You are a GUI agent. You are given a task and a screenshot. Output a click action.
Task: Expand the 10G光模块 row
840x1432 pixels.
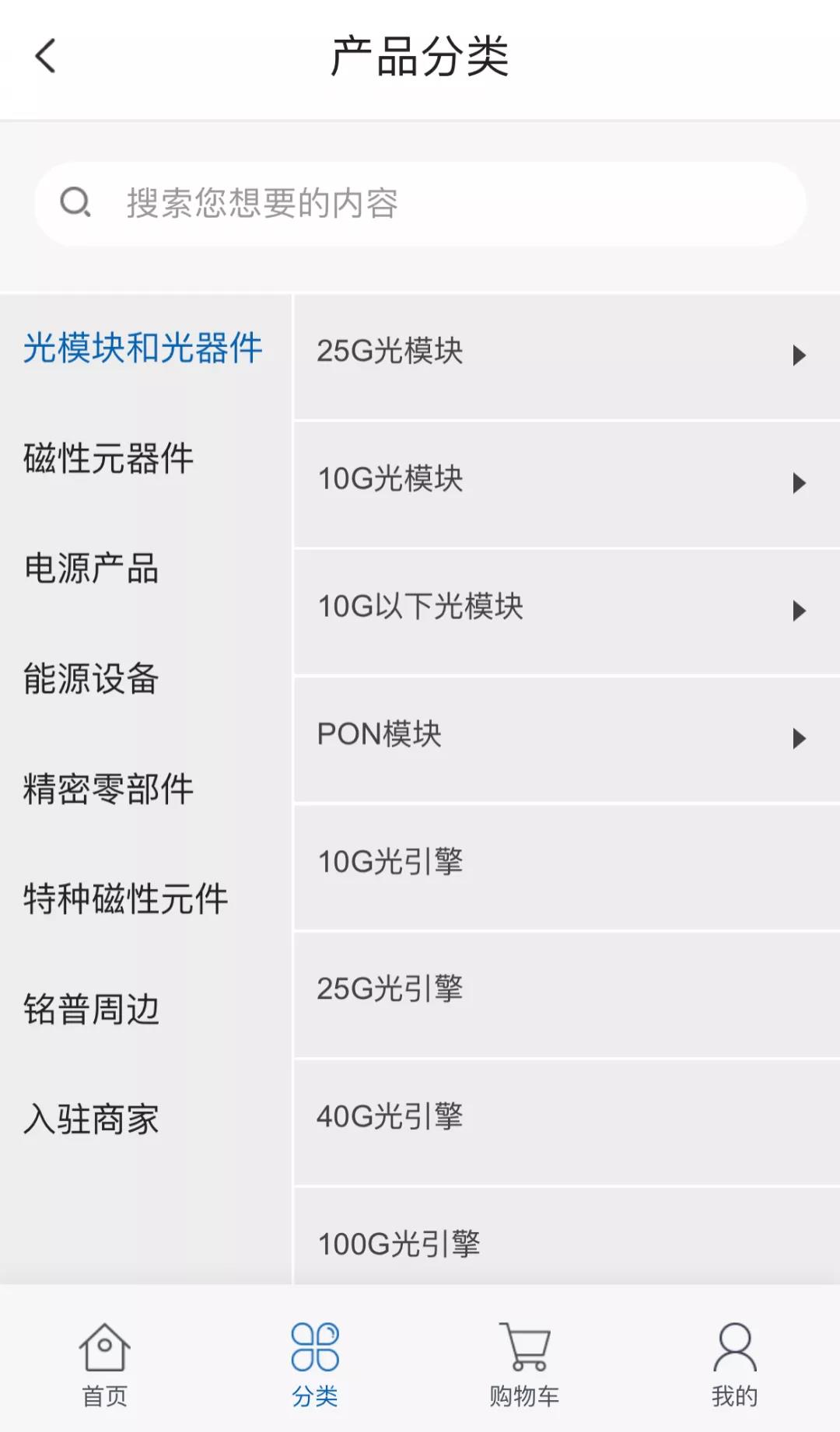click(566, 481)
